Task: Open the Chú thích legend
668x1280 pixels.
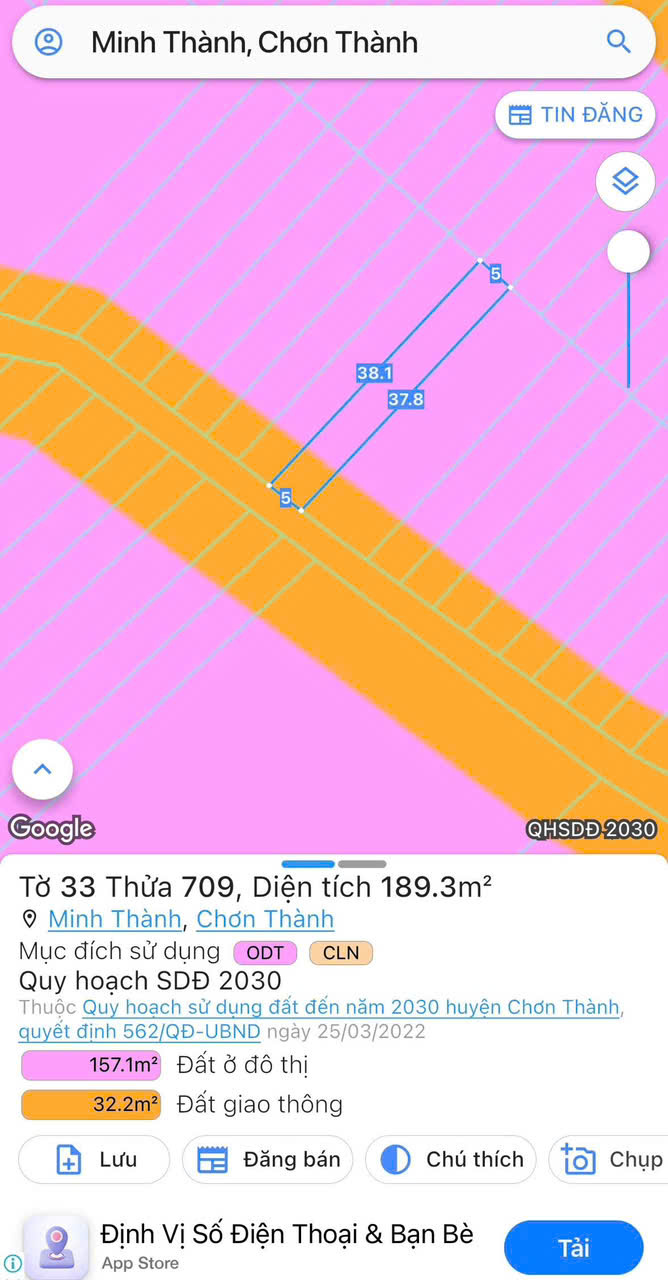Action: click(451, 1160)
